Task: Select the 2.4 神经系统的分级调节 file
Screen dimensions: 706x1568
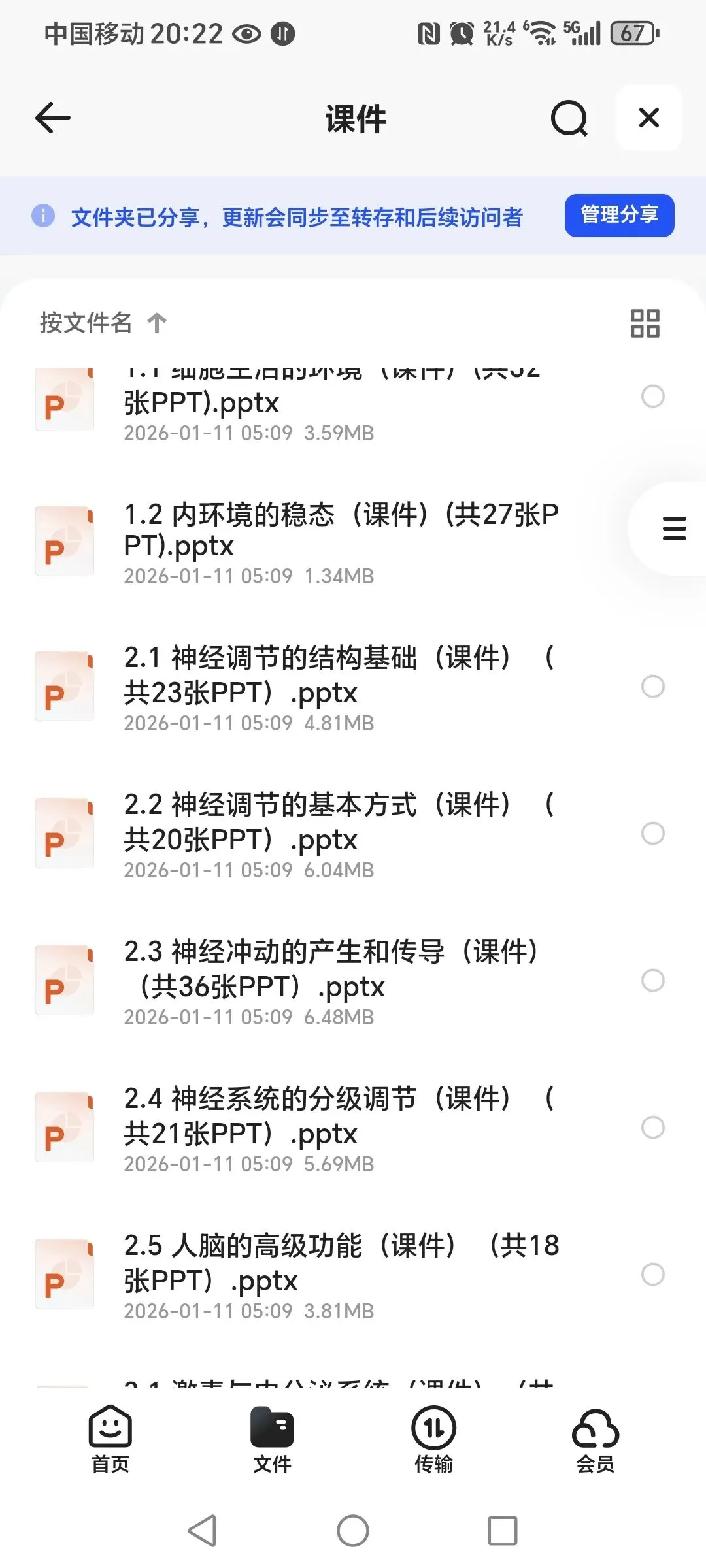Action: coord(652,1127)
